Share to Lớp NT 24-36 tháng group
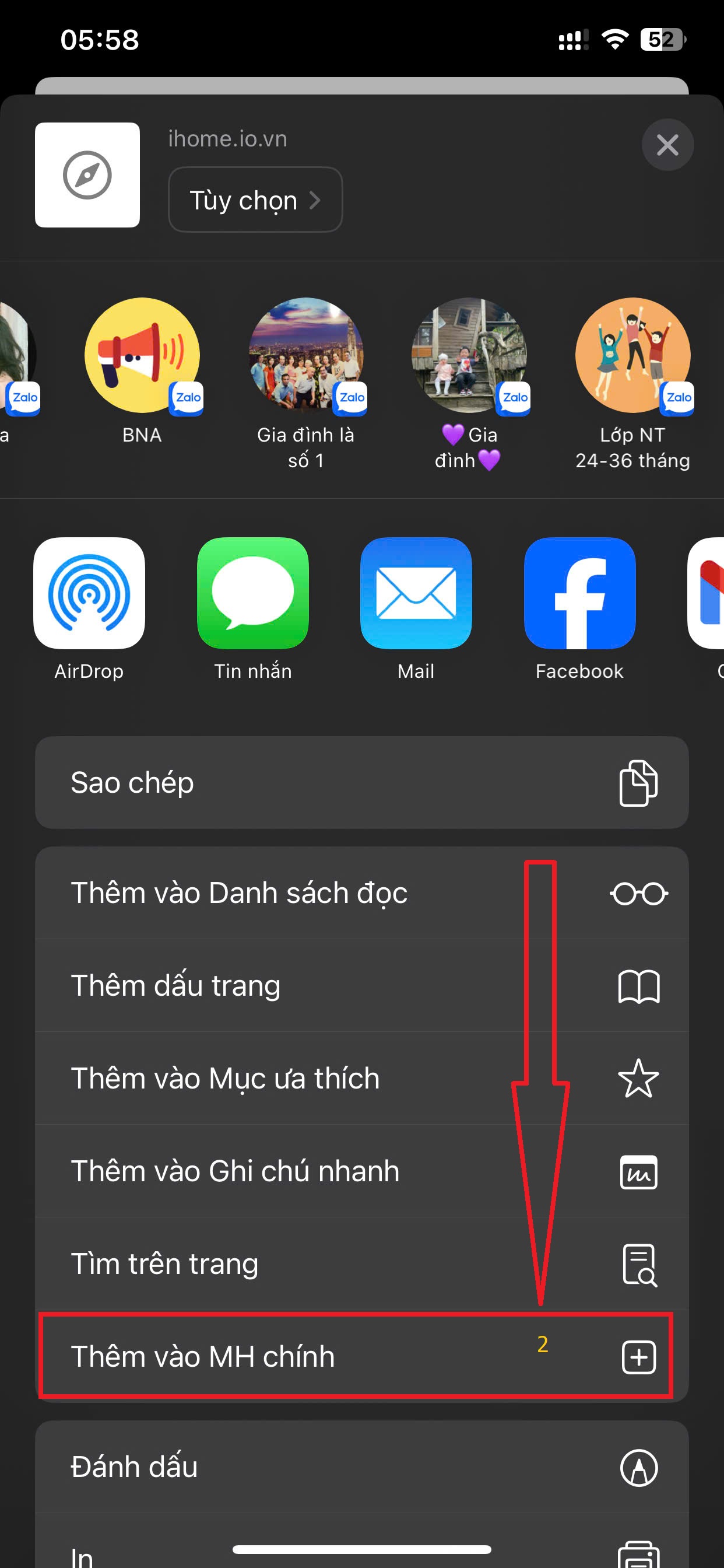 [632, 356]
